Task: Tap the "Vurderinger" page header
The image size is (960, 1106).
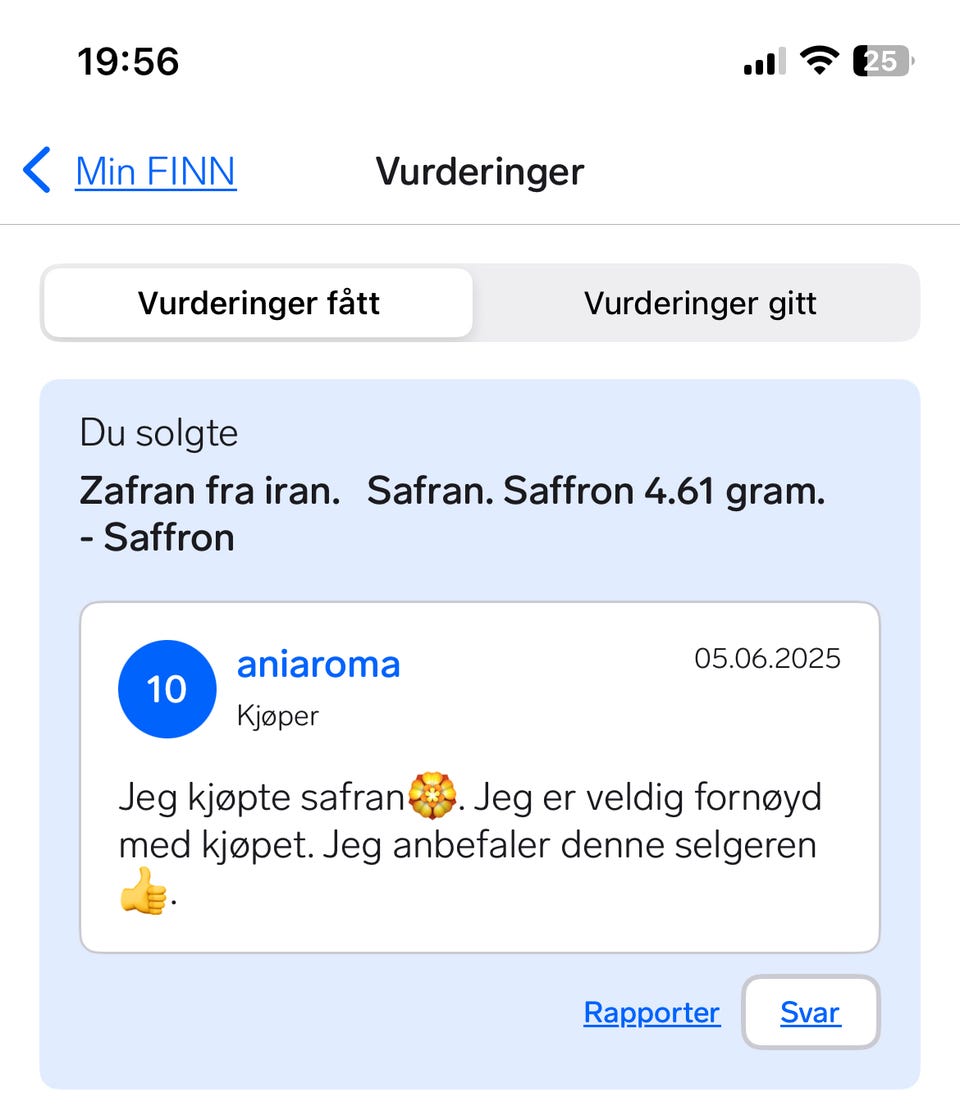Action: (x=480, y=171)
